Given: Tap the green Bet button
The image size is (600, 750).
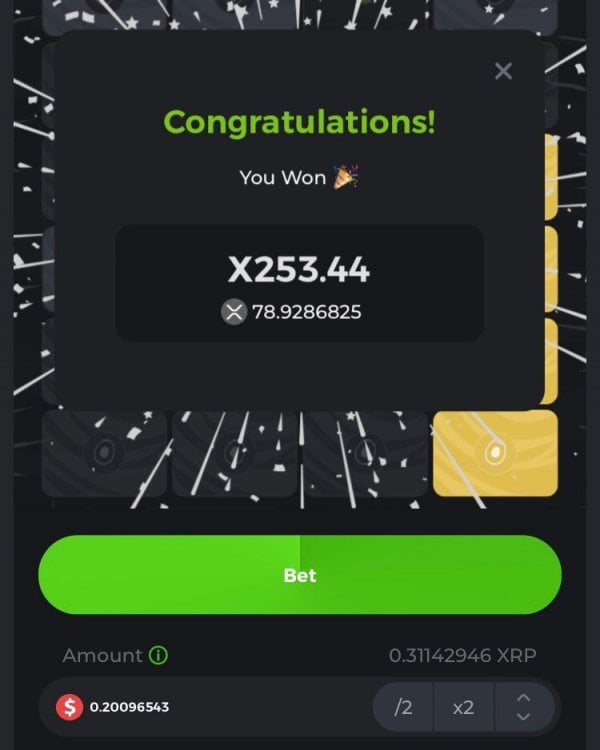Looking at the screenshot, I should pyautogui.click(x=300, y=575).
